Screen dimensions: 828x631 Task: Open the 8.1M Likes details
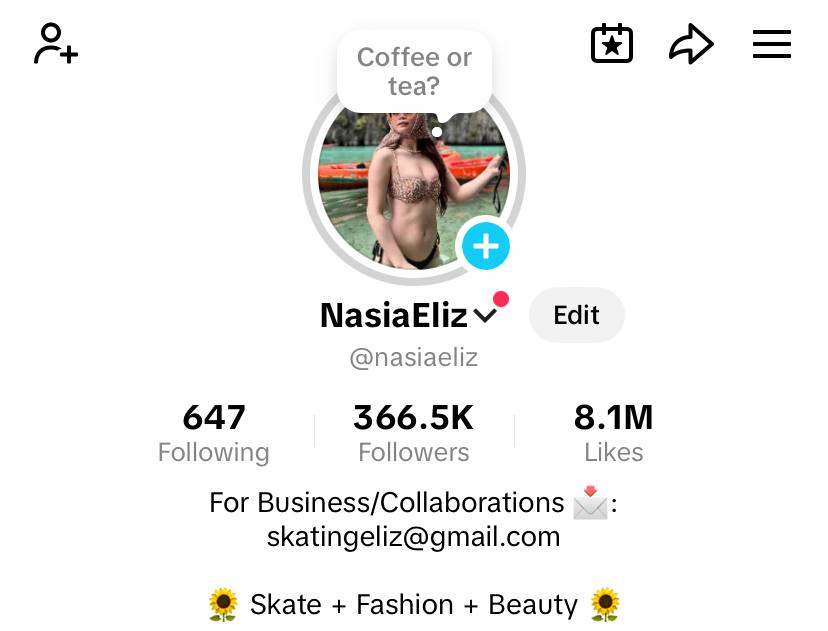coord(613,433)
